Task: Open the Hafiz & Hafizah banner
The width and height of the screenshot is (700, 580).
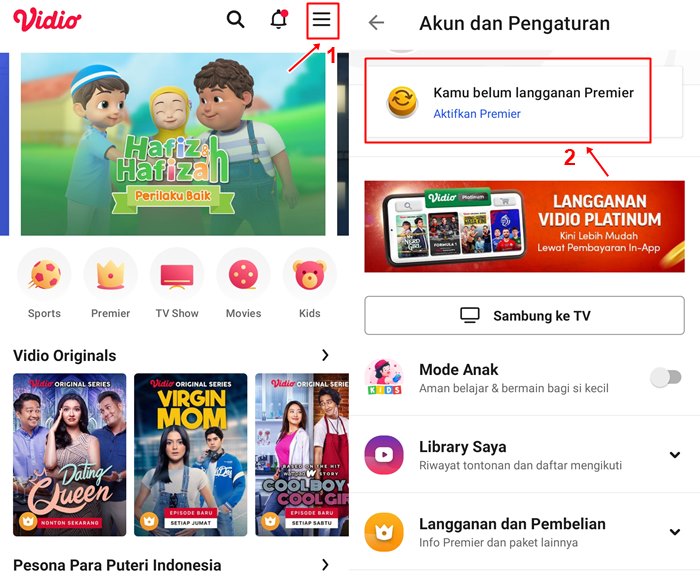Action: (173, 144)
